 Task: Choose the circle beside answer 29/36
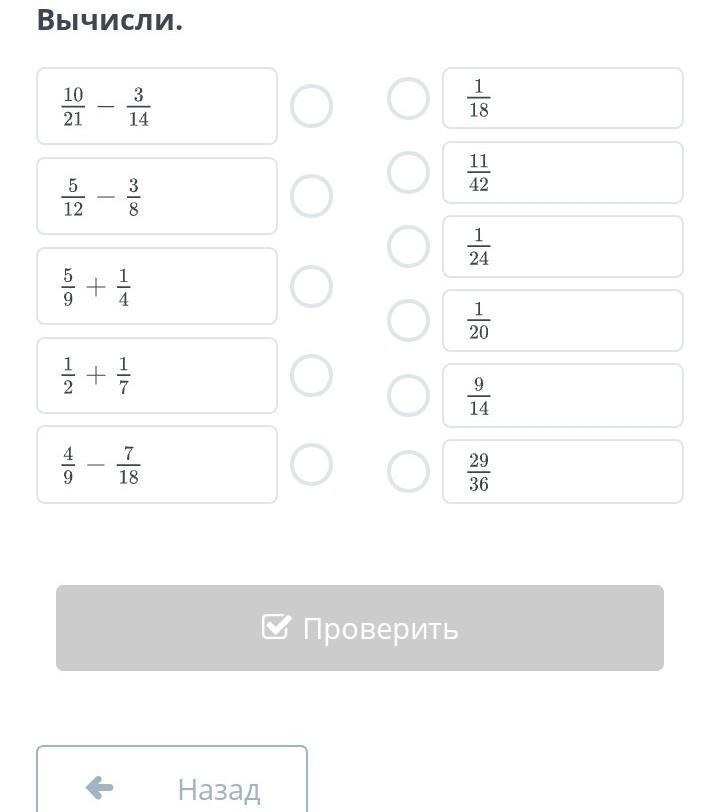(408, 471)
